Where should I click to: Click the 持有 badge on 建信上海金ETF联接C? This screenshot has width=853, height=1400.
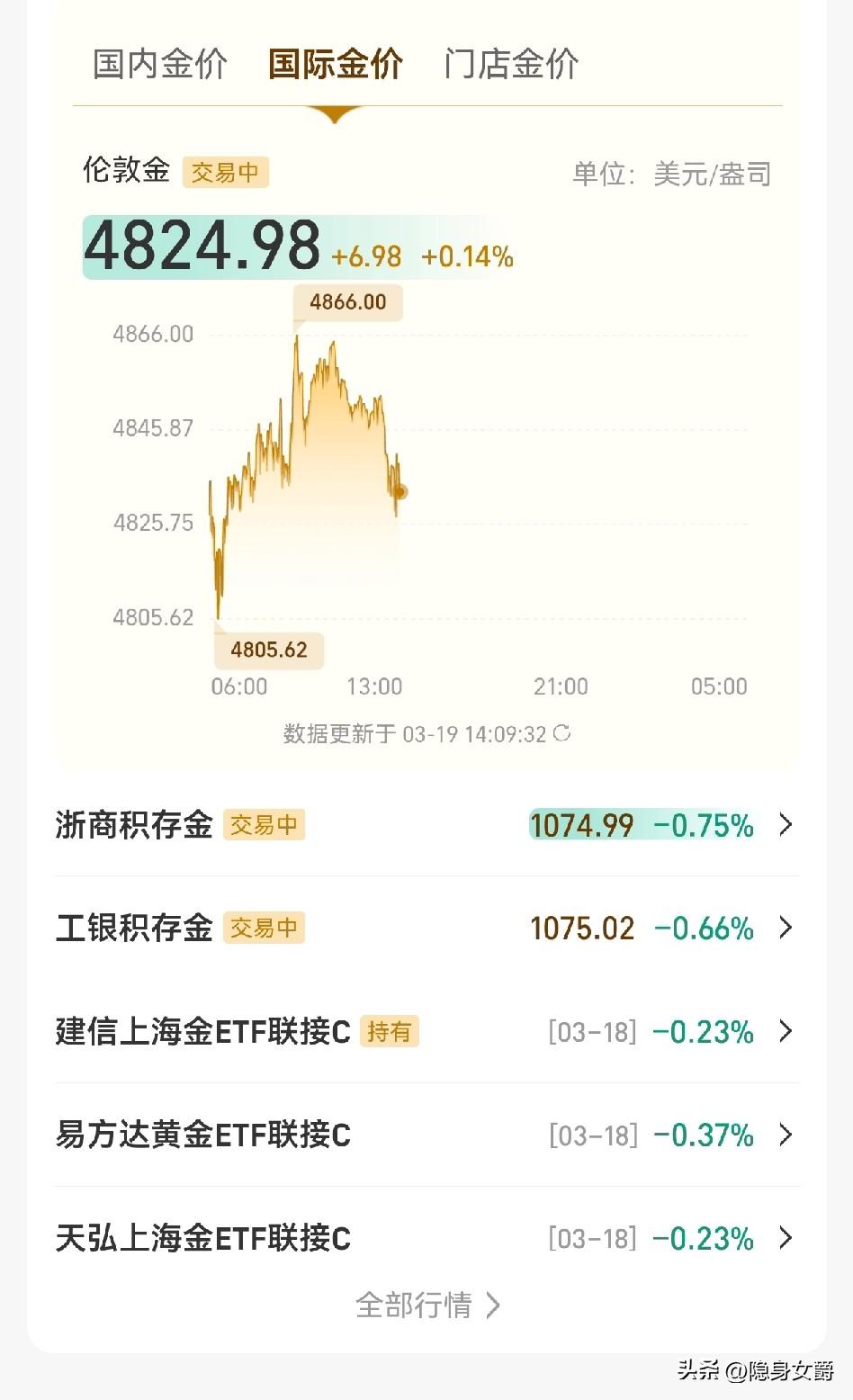[390, 1032]
